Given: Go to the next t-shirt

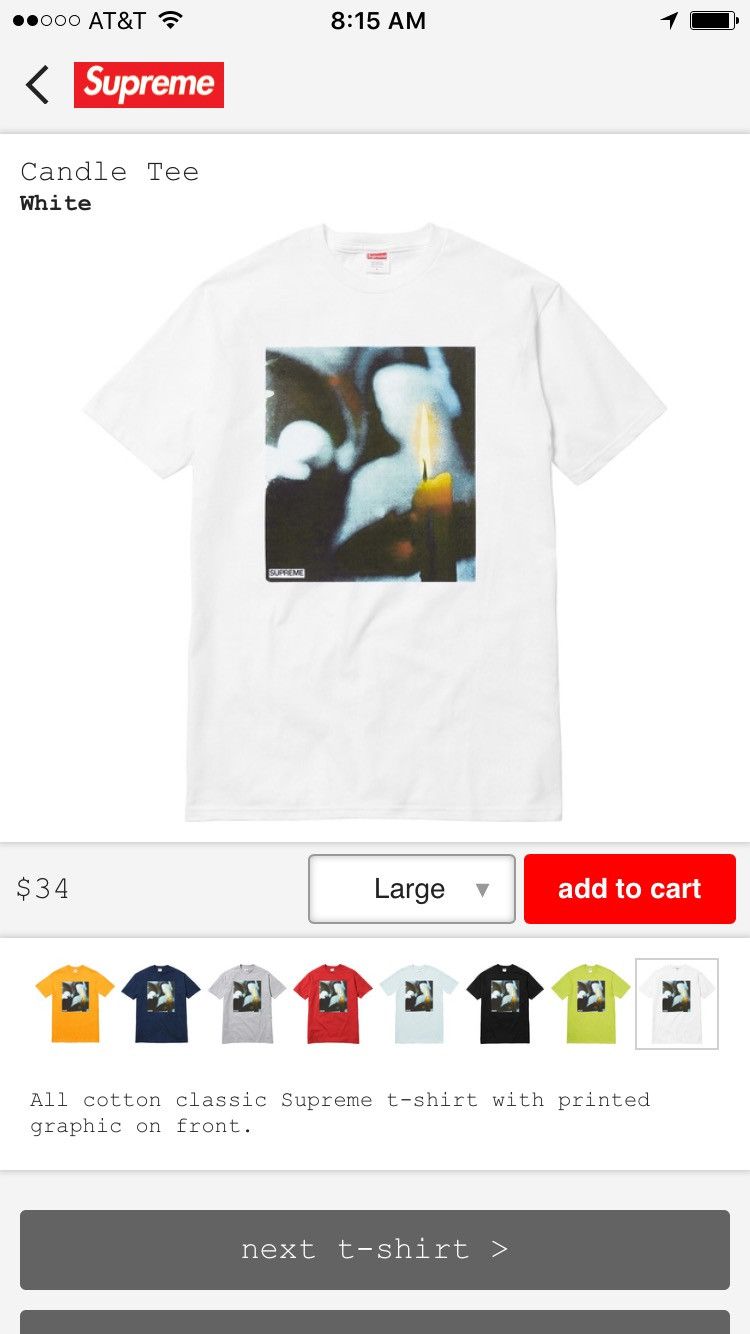Looking at the screenshot, I should (x=375, y=1249).
